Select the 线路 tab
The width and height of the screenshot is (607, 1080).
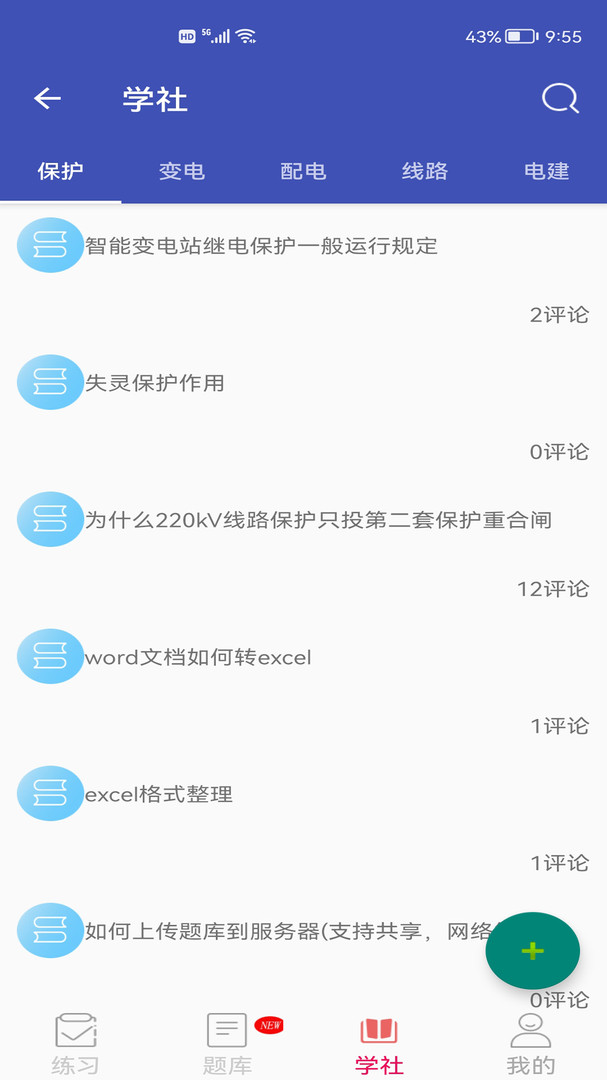pyautogui.click(x=425, y=171)
